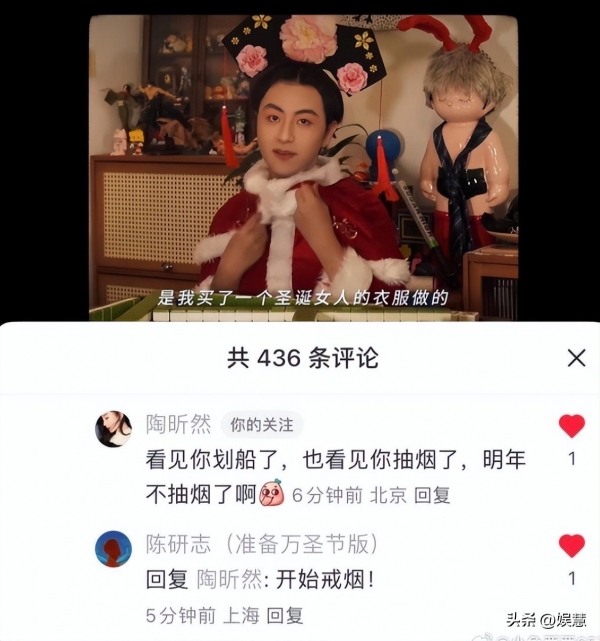Like 陶昕然's comment
600x641 pixels.
click(x=571, y=427)
